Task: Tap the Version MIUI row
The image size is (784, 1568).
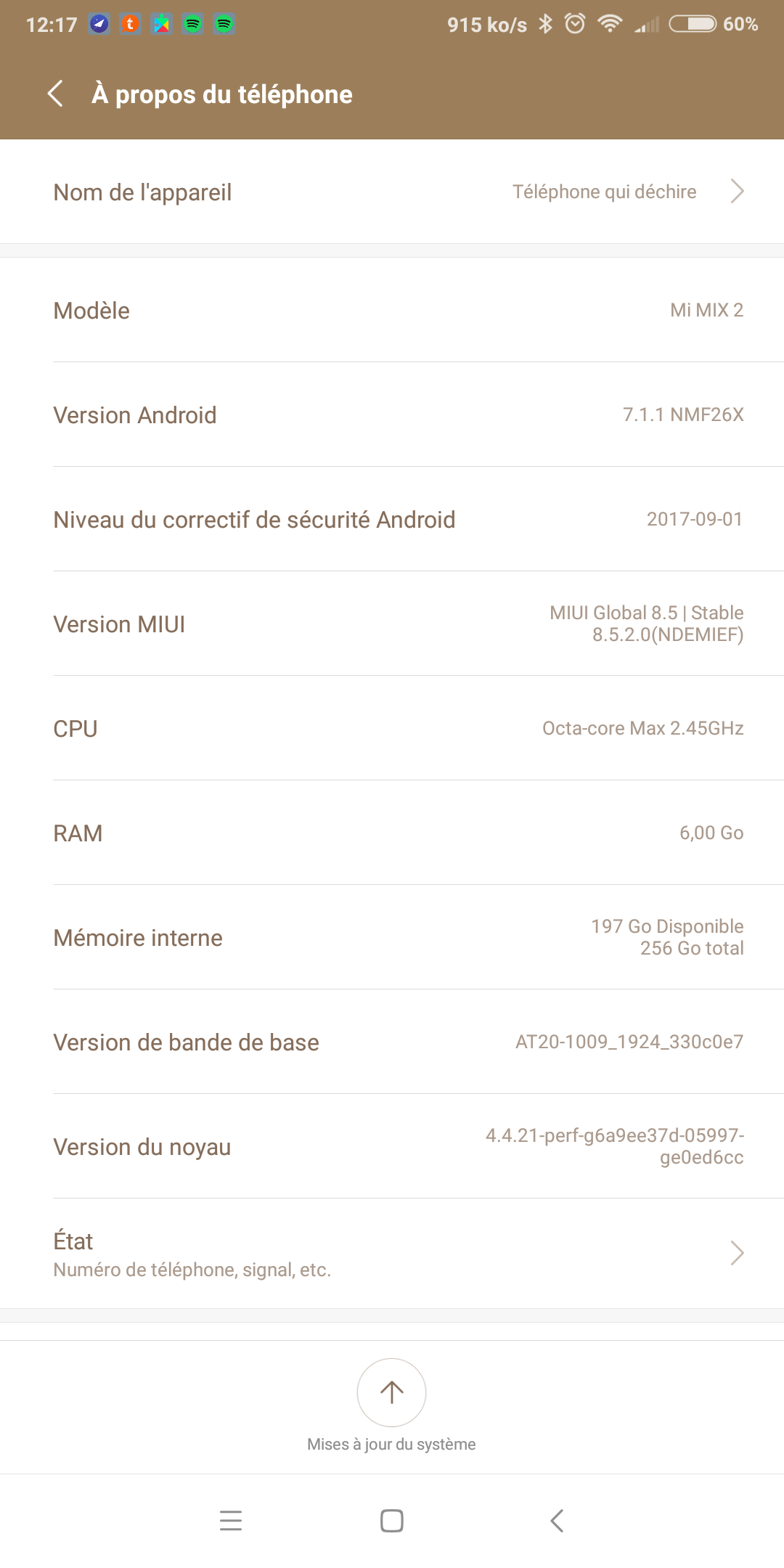Action: coord(392,624)
